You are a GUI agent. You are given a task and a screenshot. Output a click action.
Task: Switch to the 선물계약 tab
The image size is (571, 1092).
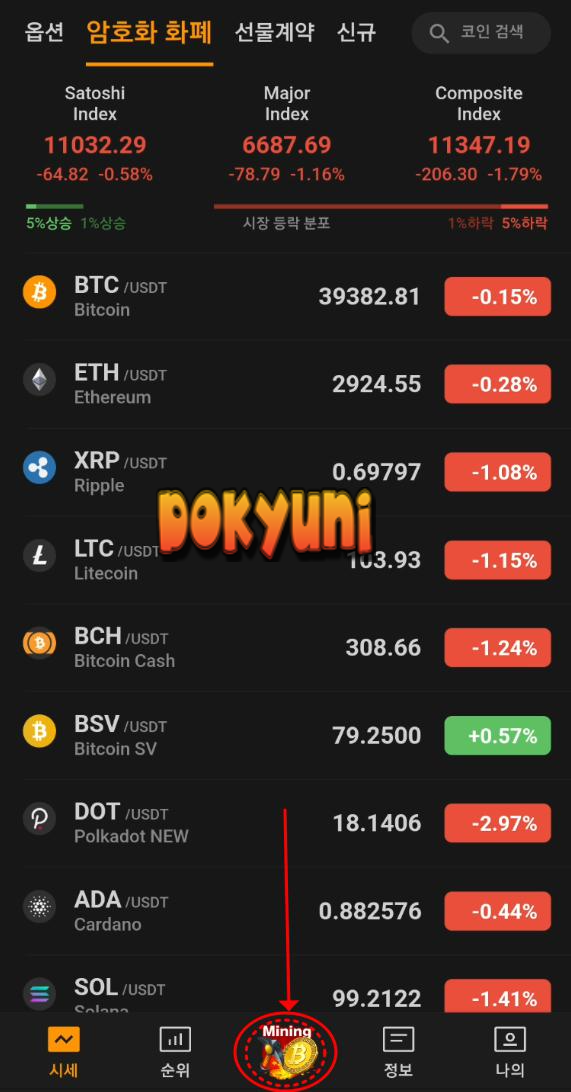point(274,32)
